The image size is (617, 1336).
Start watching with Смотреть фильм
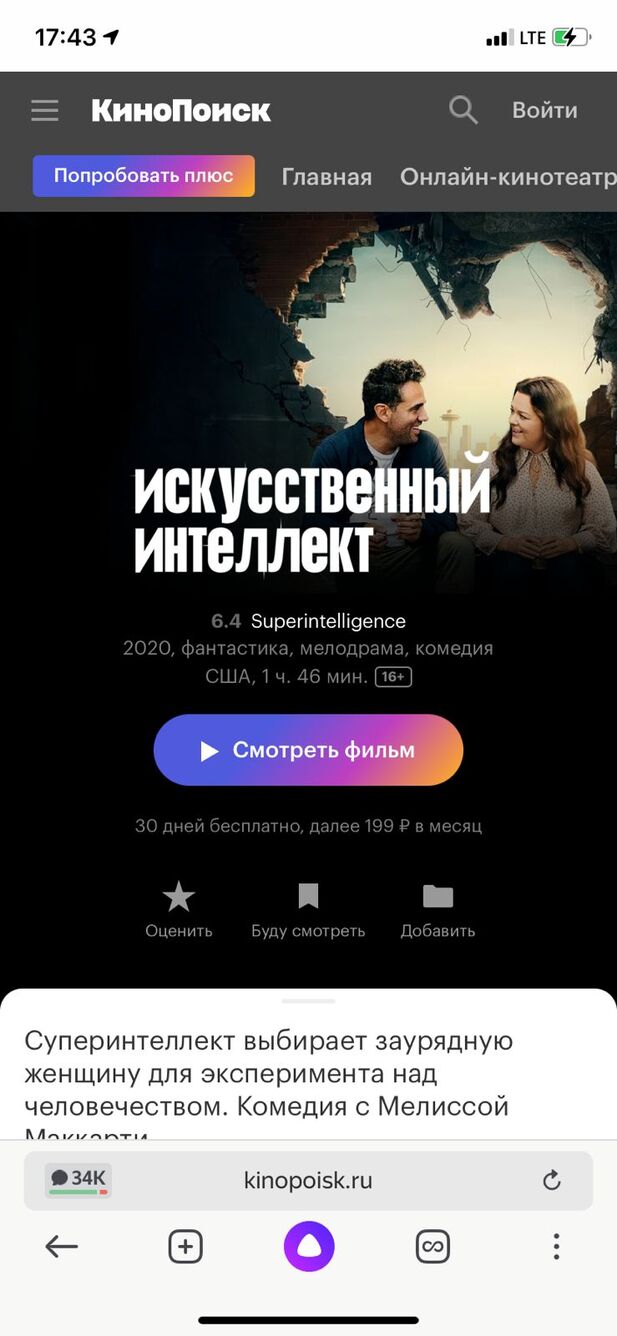308,750
